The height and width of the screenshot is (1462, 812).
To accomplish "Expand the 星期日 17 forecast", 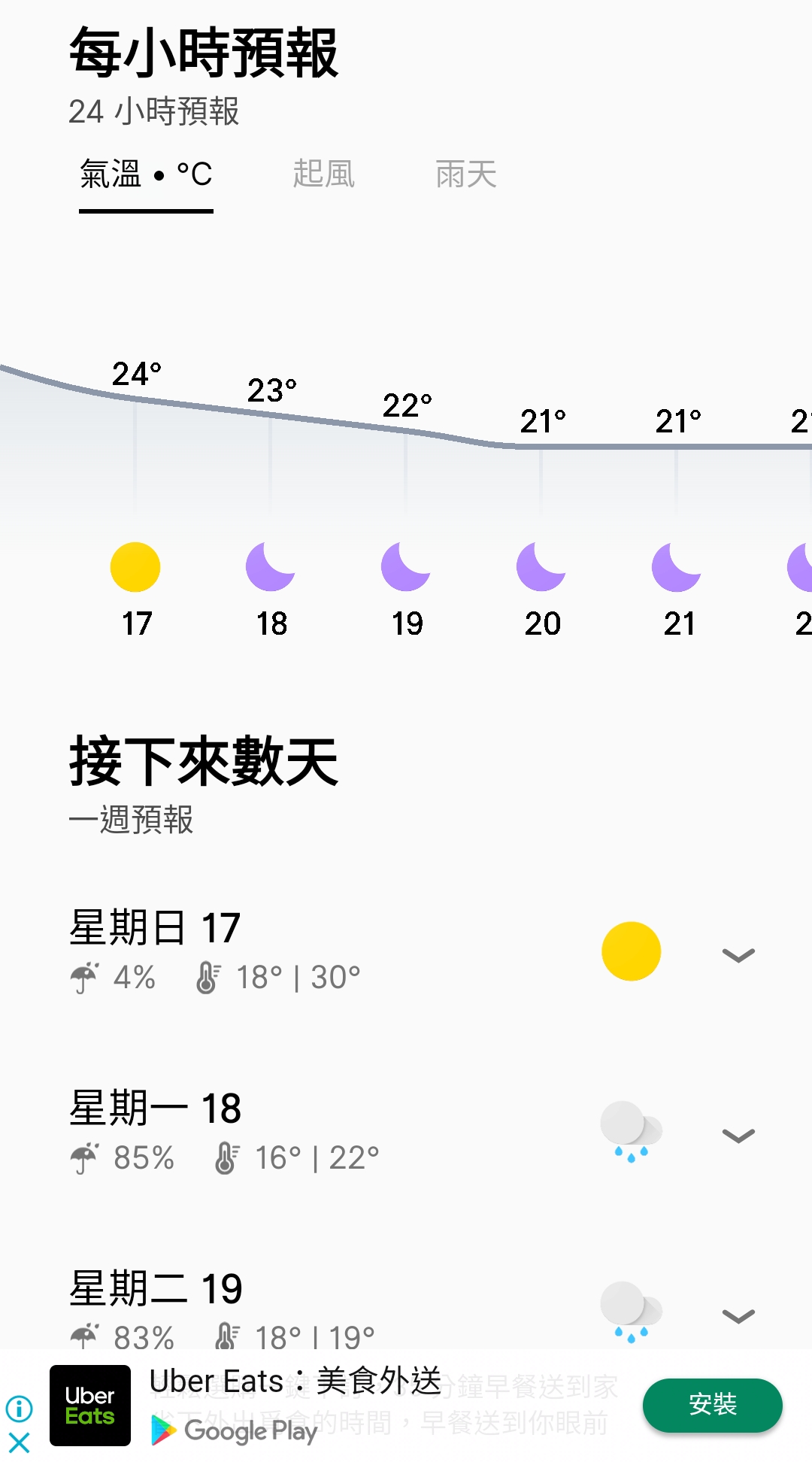I will (x=738, y=955).
